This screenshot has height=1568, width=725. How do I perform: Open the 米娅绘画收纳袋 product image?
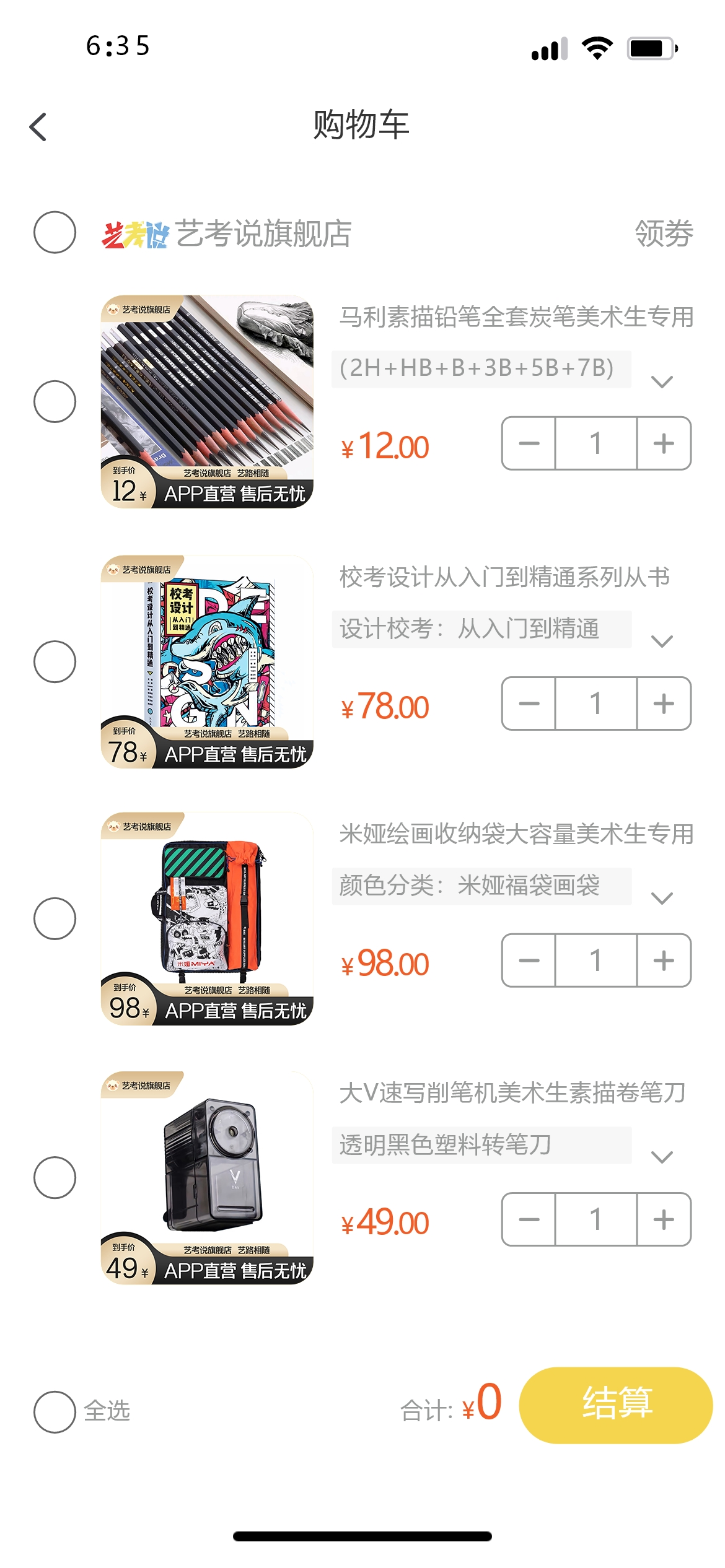click(207, 918)
